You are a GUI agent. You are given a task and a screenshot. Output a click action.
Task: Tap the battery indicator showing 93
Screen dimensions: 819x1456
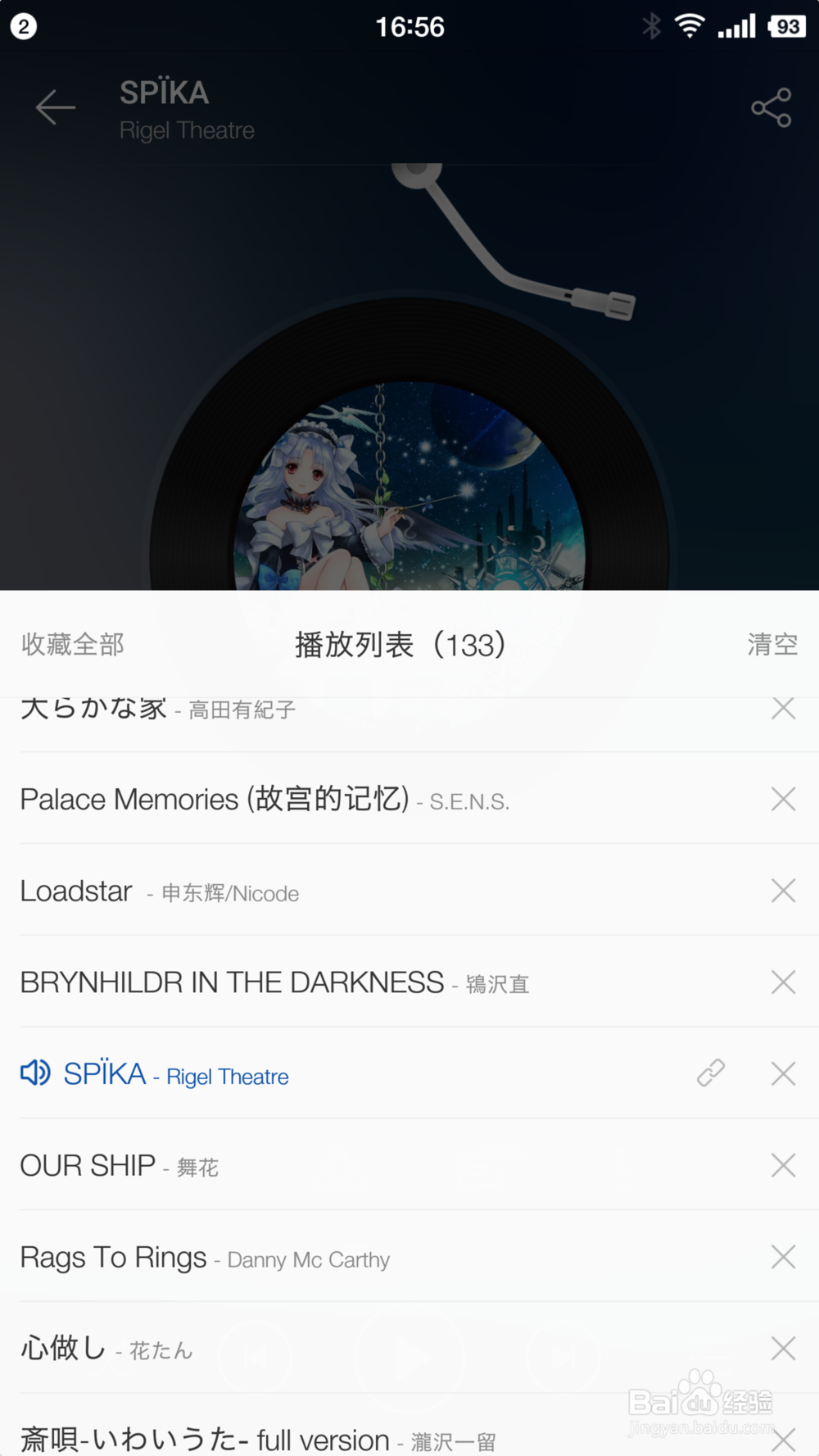pyautogui.click(x=787, y=25)
